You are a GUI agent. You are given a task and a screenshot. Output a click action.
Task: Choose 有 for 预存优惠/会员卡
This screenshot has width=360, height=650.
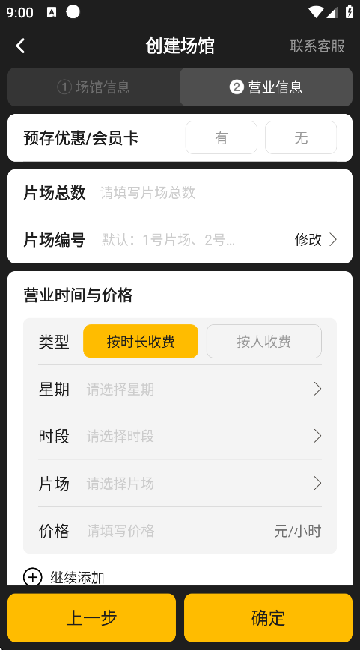(221, 138)
